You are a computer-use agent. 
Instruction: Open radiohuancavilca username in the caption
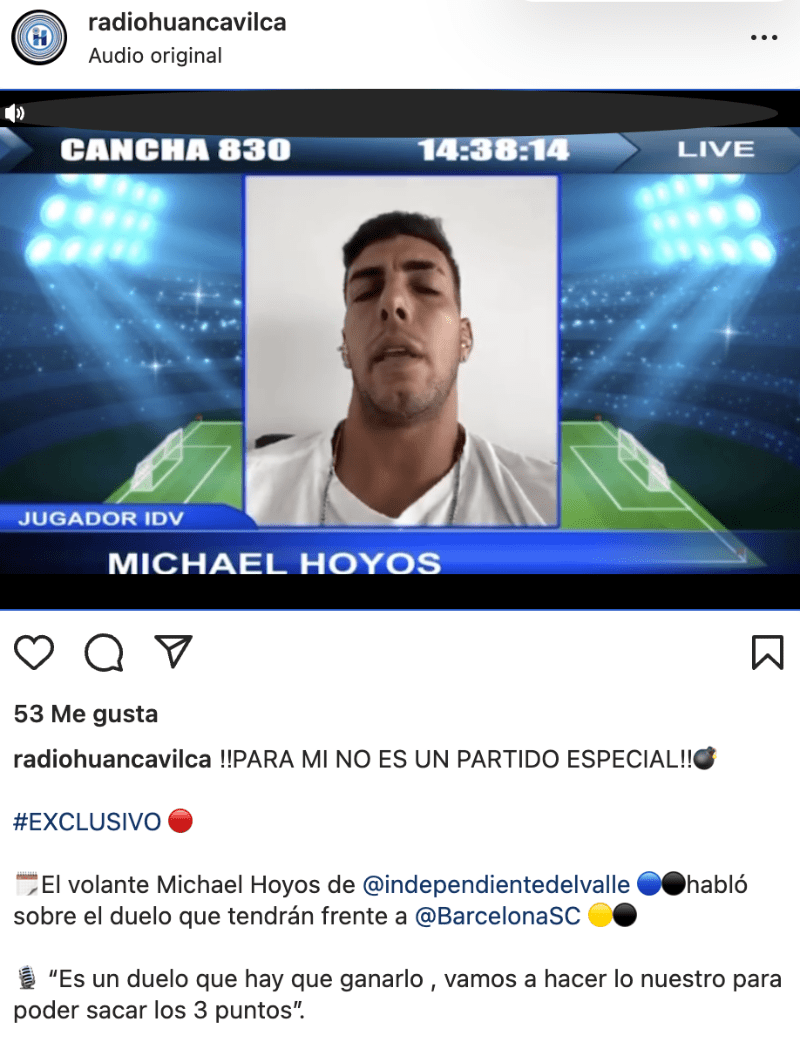click(111, 759)
